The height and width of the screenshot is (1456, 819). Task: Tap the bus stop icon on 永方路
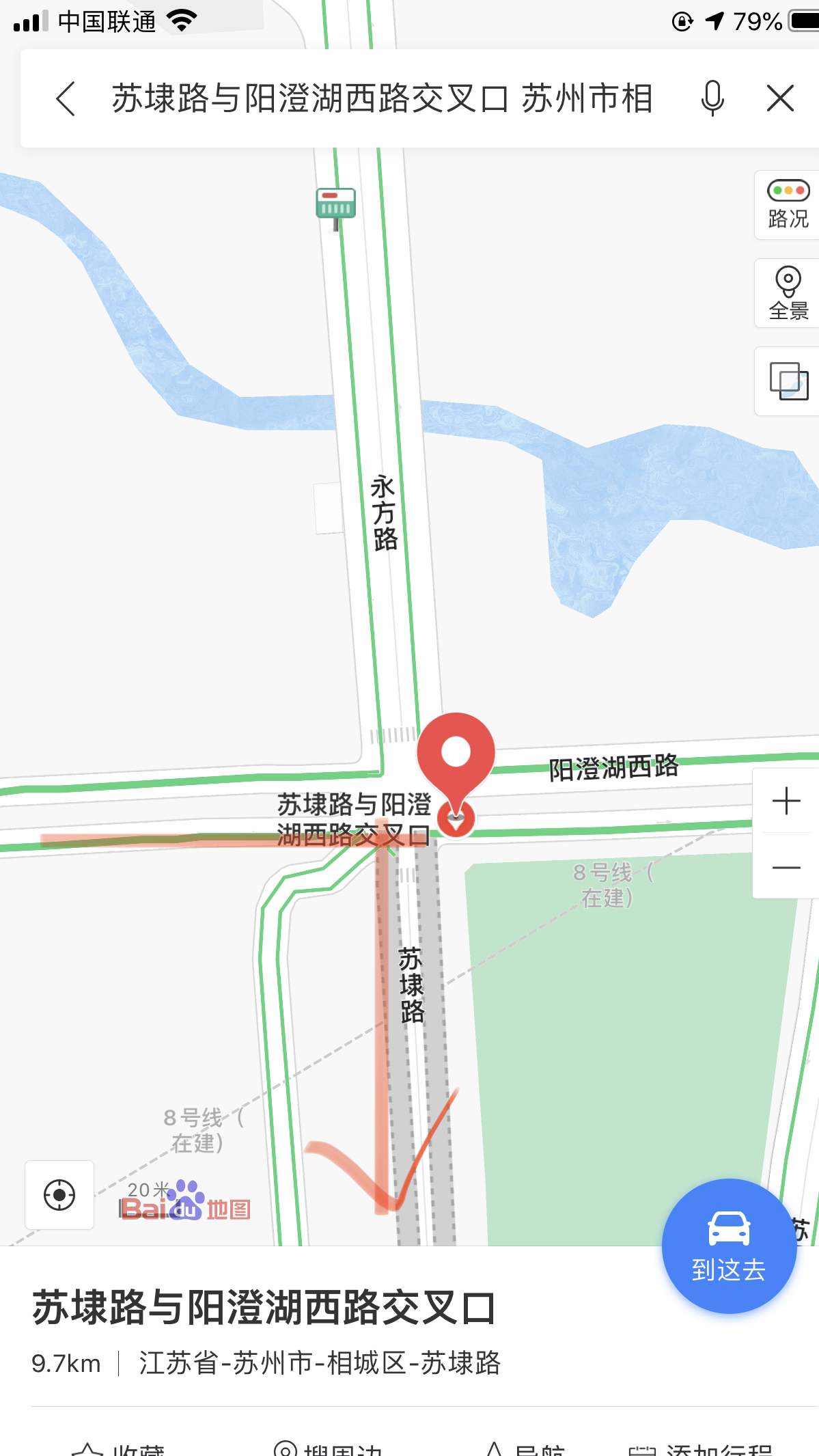(x=335, y=204)
